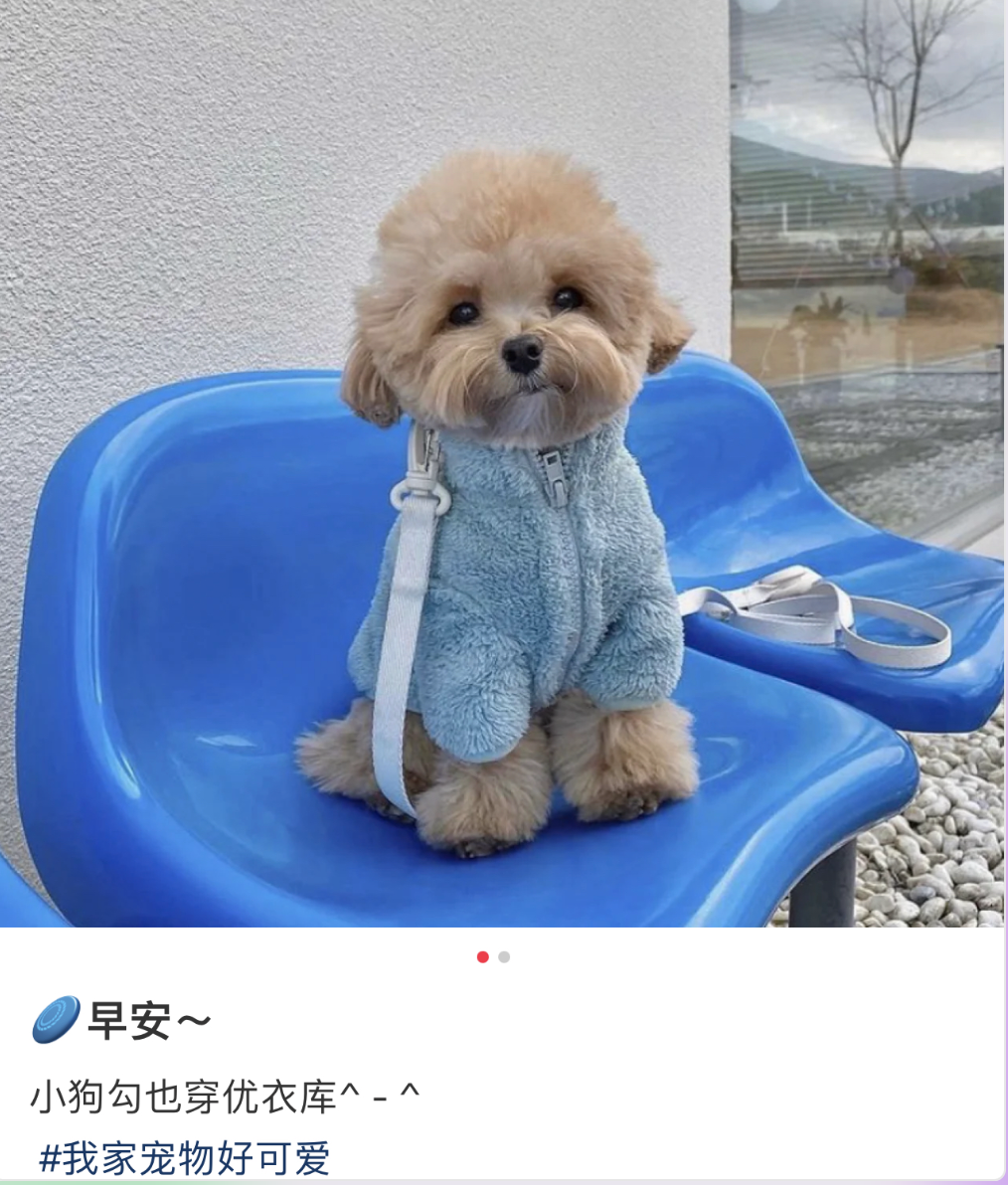Open the #我家宠物好可爱 hashtag link
This screenshot has width=1008, height=1185.
point(185,1159)
